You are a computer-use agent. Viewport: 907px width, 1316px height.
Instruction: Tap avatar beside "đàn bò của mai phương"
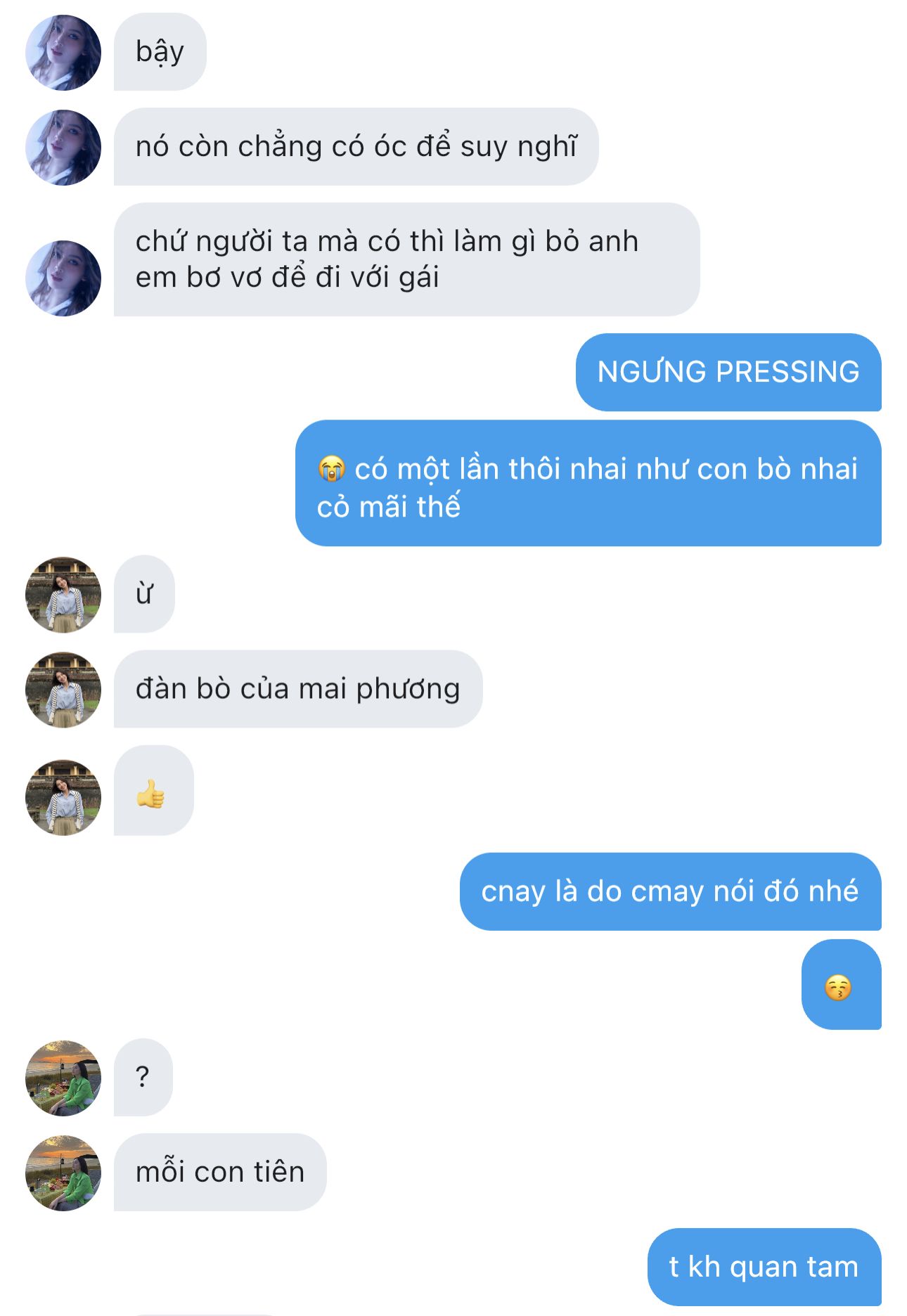pos(63,690)
